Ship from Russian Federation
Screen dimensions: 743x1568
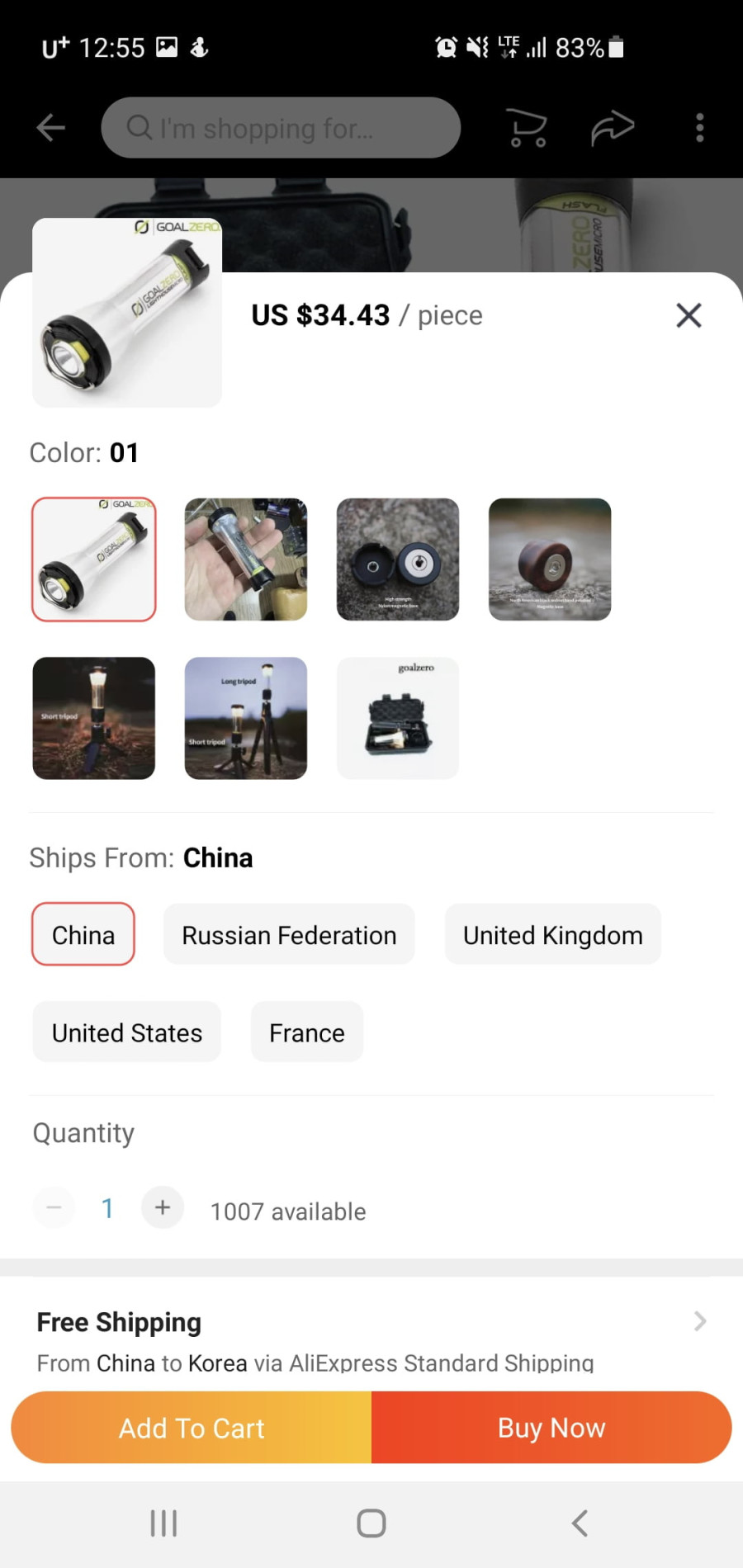pyautogui.click(x=289, y=935)
